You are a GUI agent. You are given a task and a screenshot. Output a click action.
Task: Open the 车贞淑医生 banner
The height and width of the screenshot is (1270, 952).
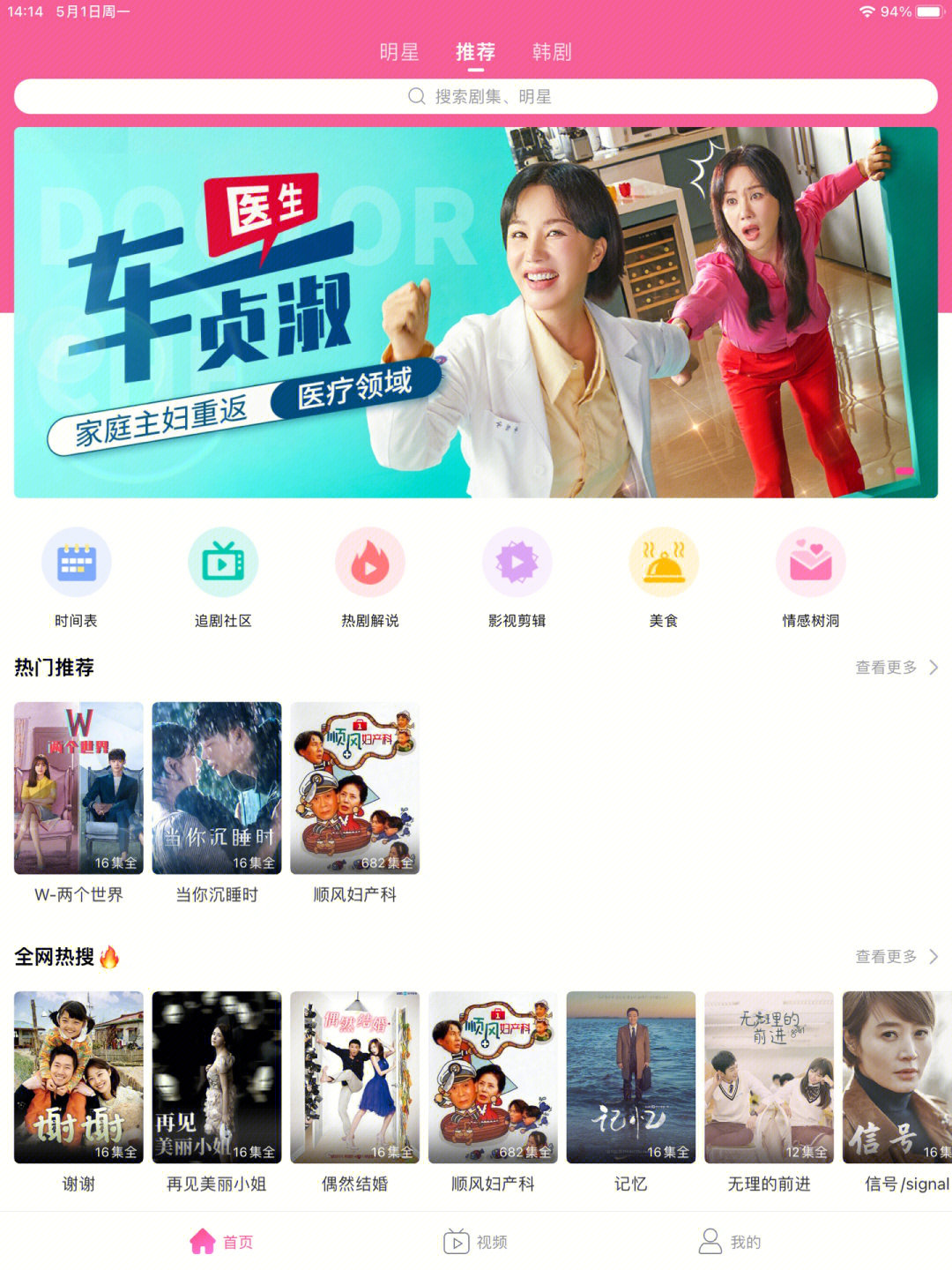point(476,312)
